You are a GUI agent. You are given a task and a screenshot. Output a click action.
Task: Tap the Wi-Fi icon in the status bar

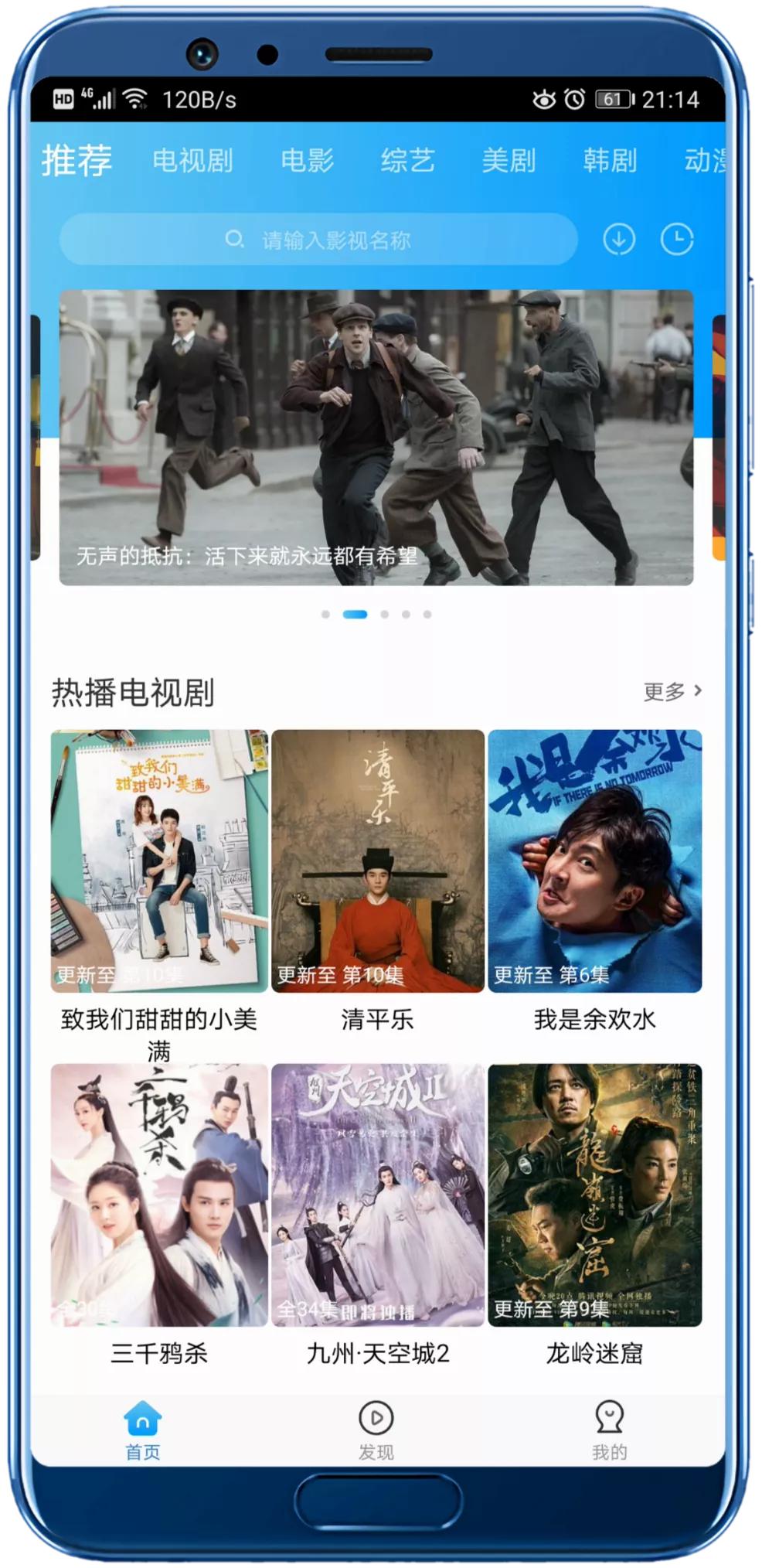[136, 99]
